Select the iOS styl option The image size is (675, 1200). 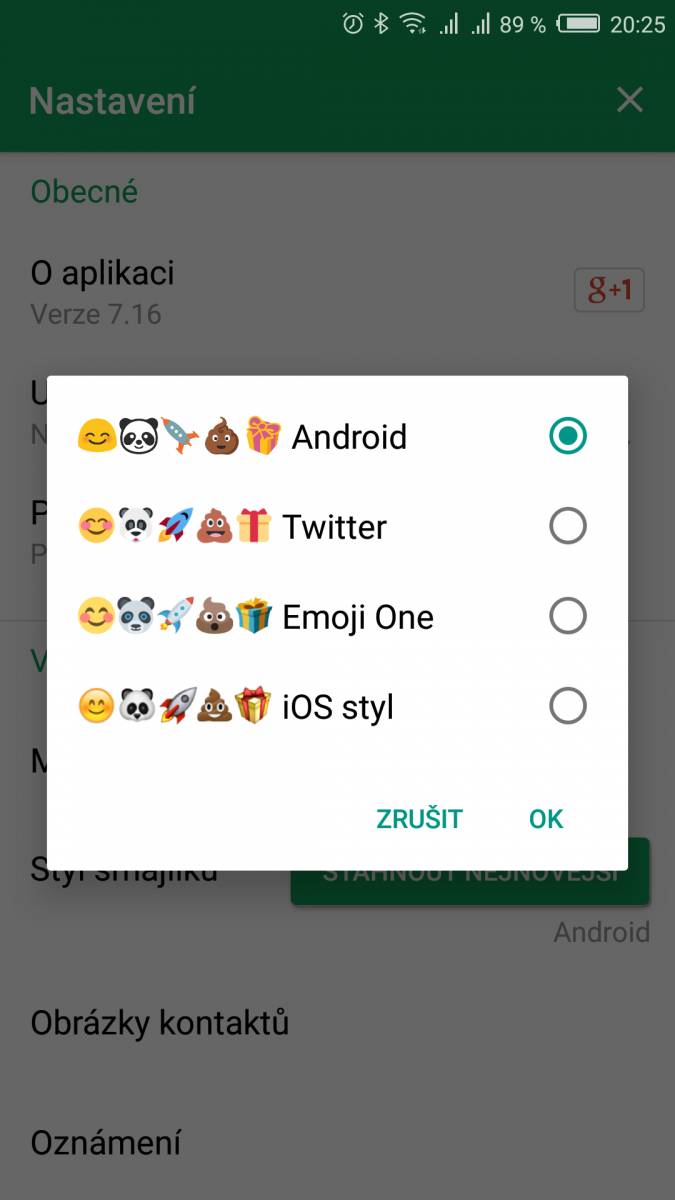[x=337, y=707]
